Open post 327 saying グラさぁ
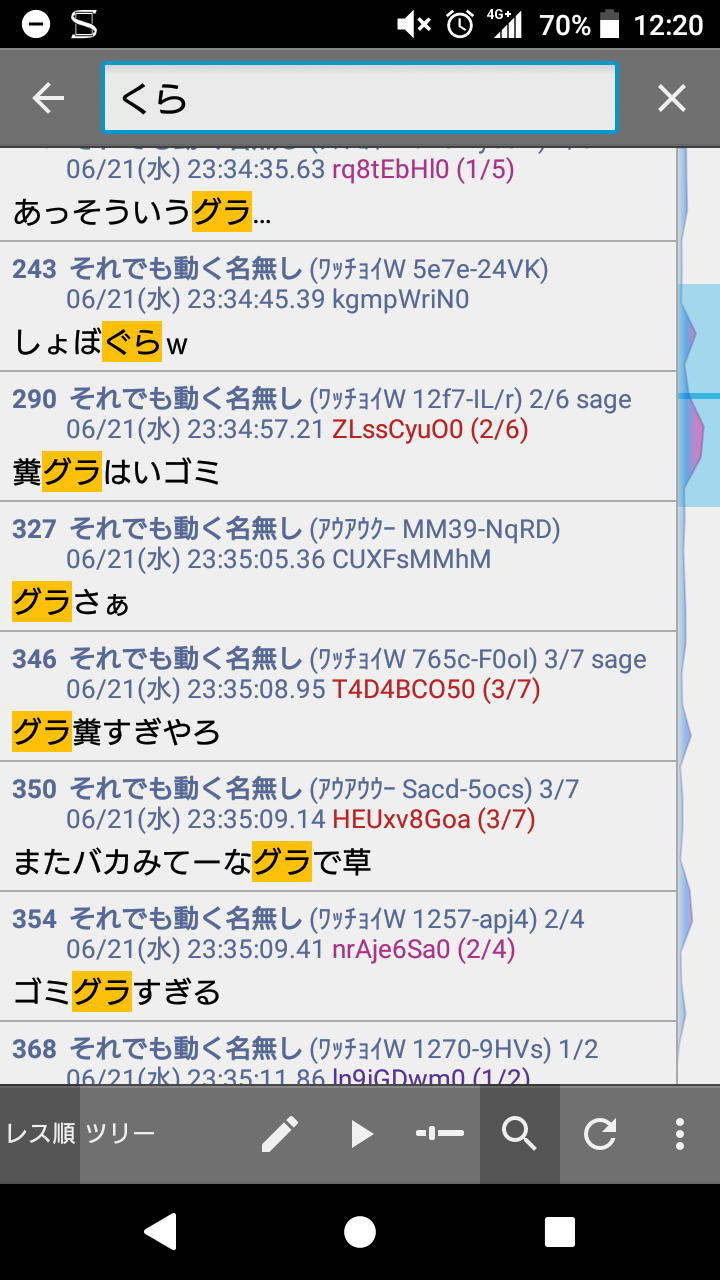This screenshot has width=720, height=1280. [338, 566]
